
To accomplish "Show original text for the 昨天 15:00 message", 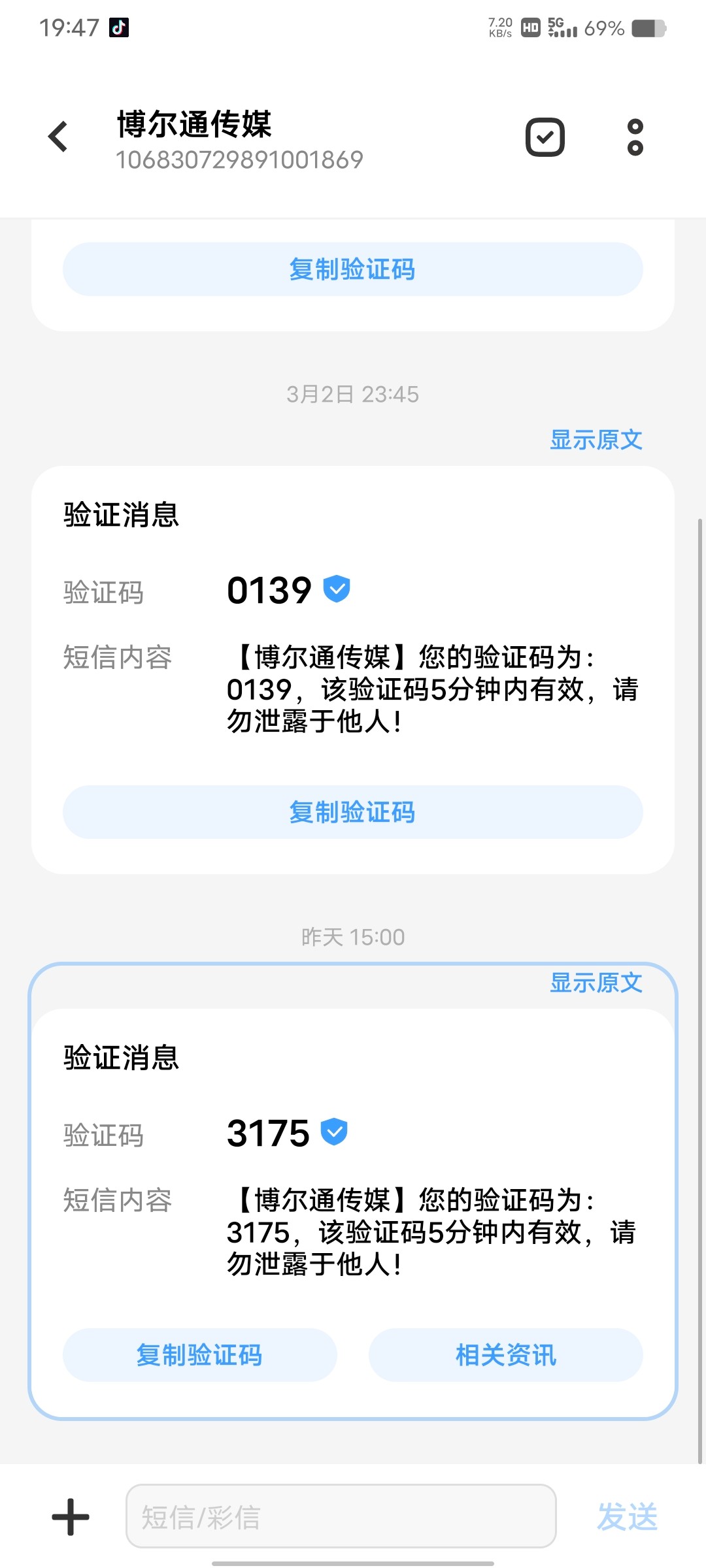I will (x=596, y=983).
